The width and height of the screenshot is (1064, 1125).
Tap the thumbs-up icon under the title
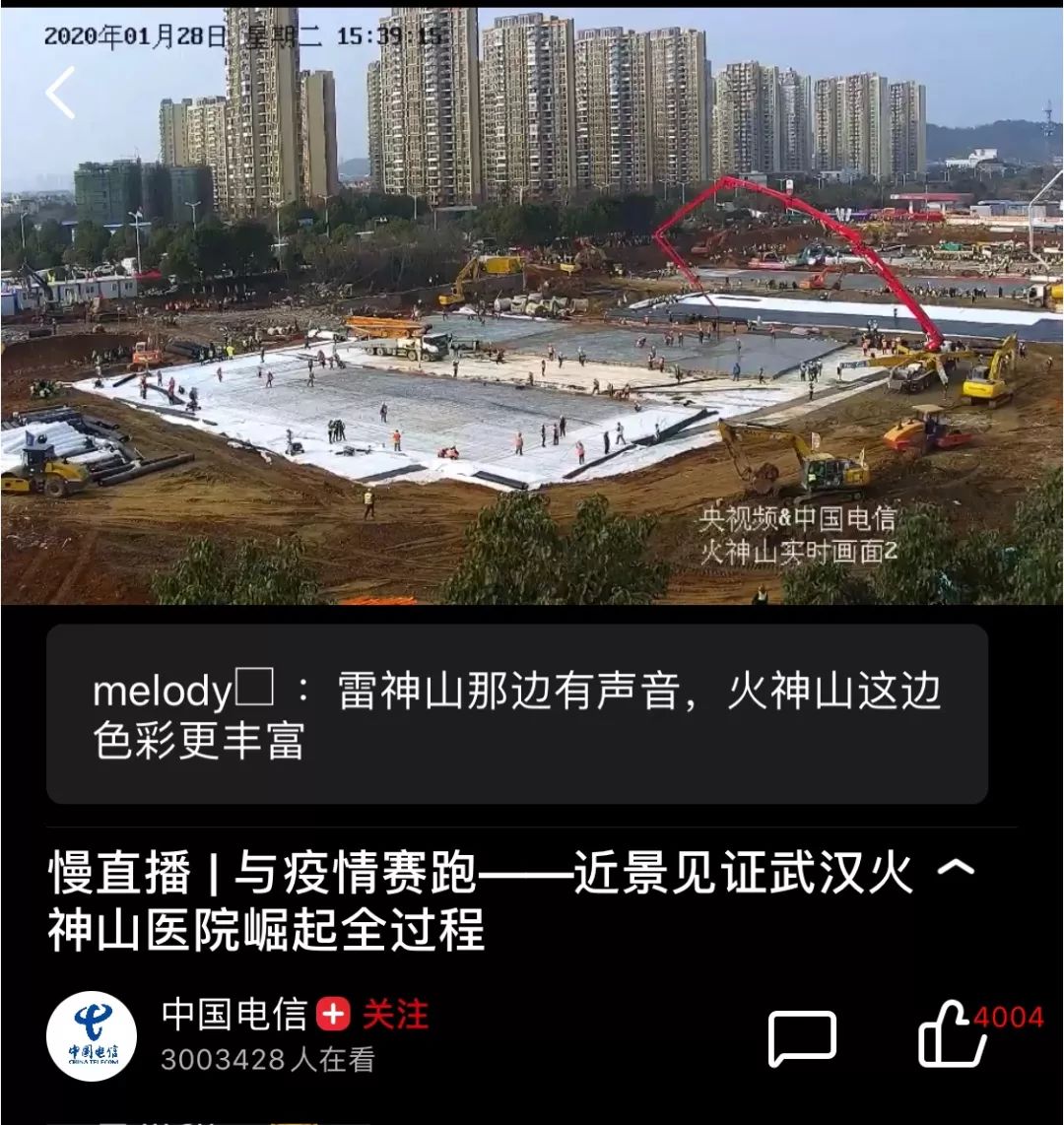949,1032
